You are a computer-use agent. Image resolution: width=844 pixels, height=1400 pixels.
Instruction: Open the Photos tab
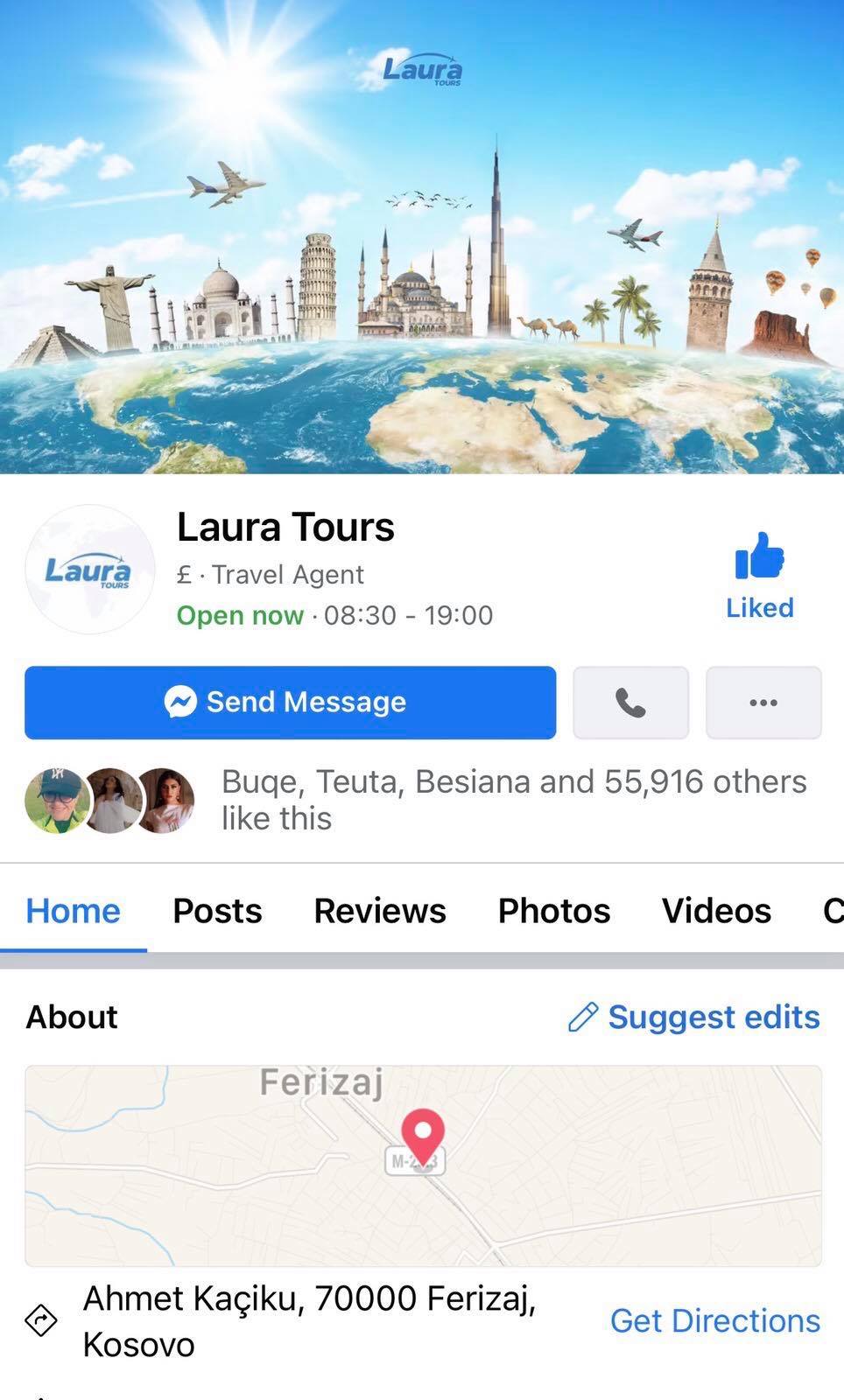[553, 911]
